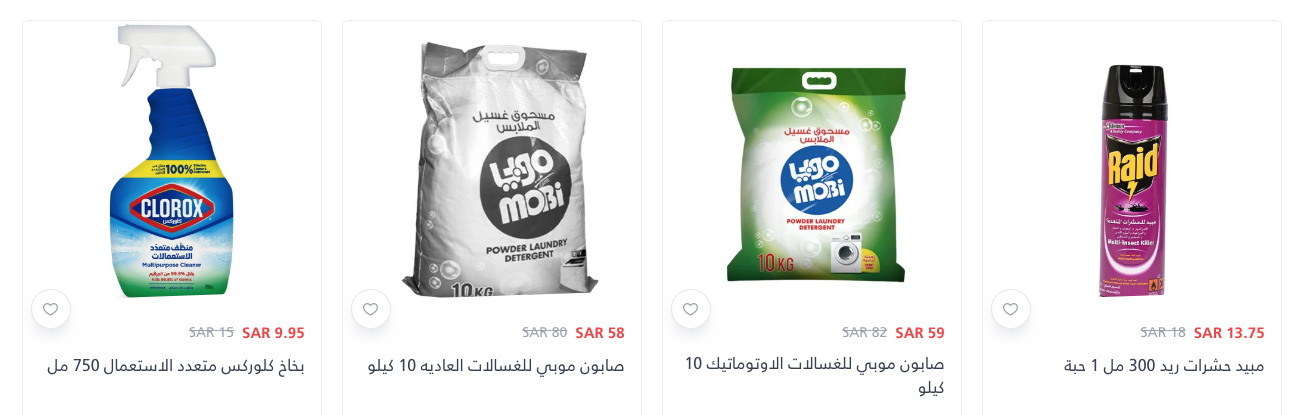Favorite the SAR 58 Mobi detergent
This screenshot has width=1295, height=415.
[x=371, y=309]
